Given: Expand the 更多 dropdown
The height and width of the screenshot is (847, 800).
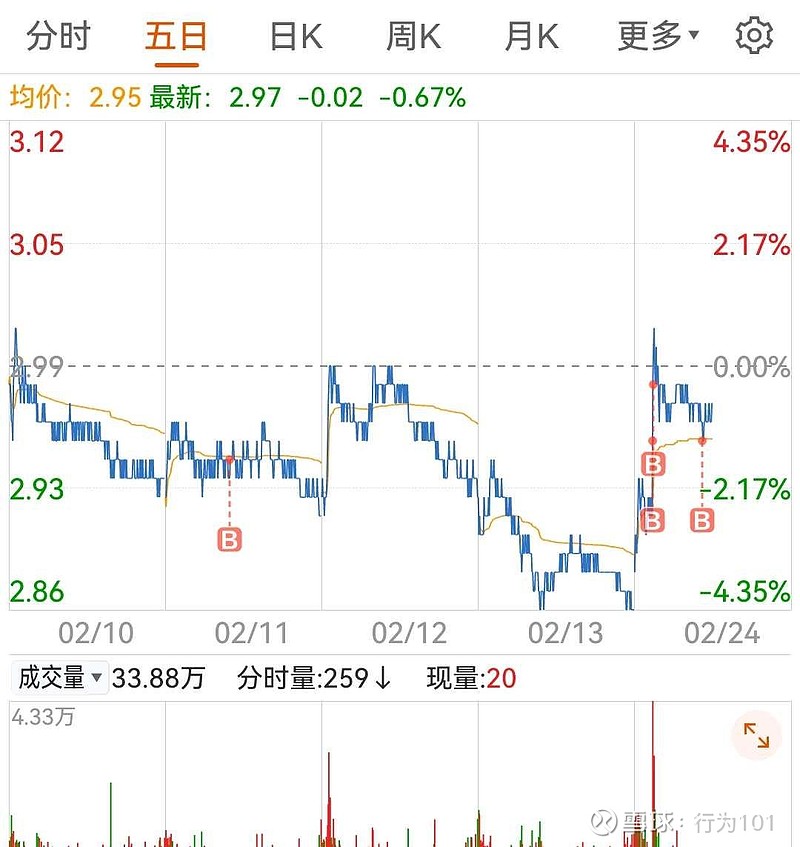Looking at the screenshot, I should pyautogui.click(x=658, y=36).
